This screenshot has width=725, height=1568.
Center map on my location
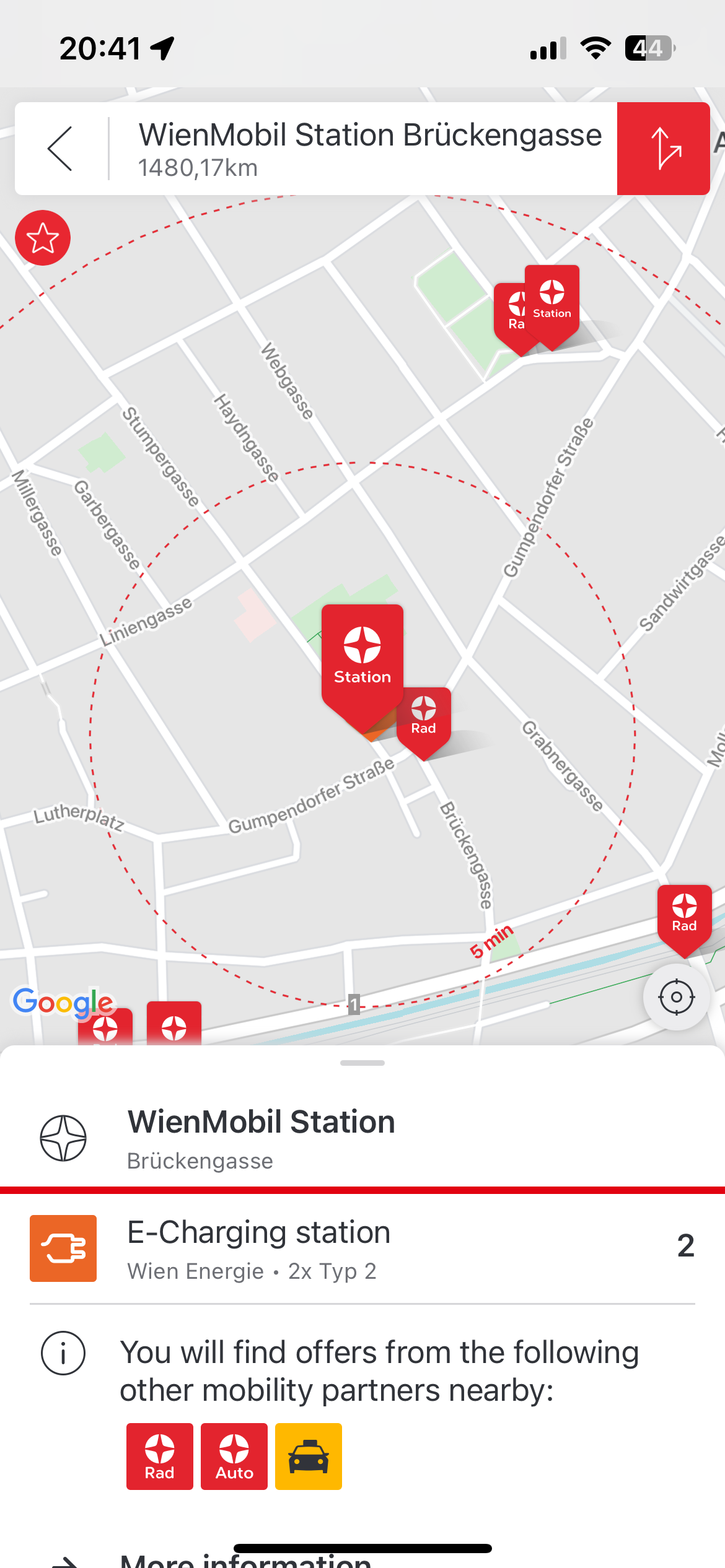pyautogui.click(x=676, y=997)
